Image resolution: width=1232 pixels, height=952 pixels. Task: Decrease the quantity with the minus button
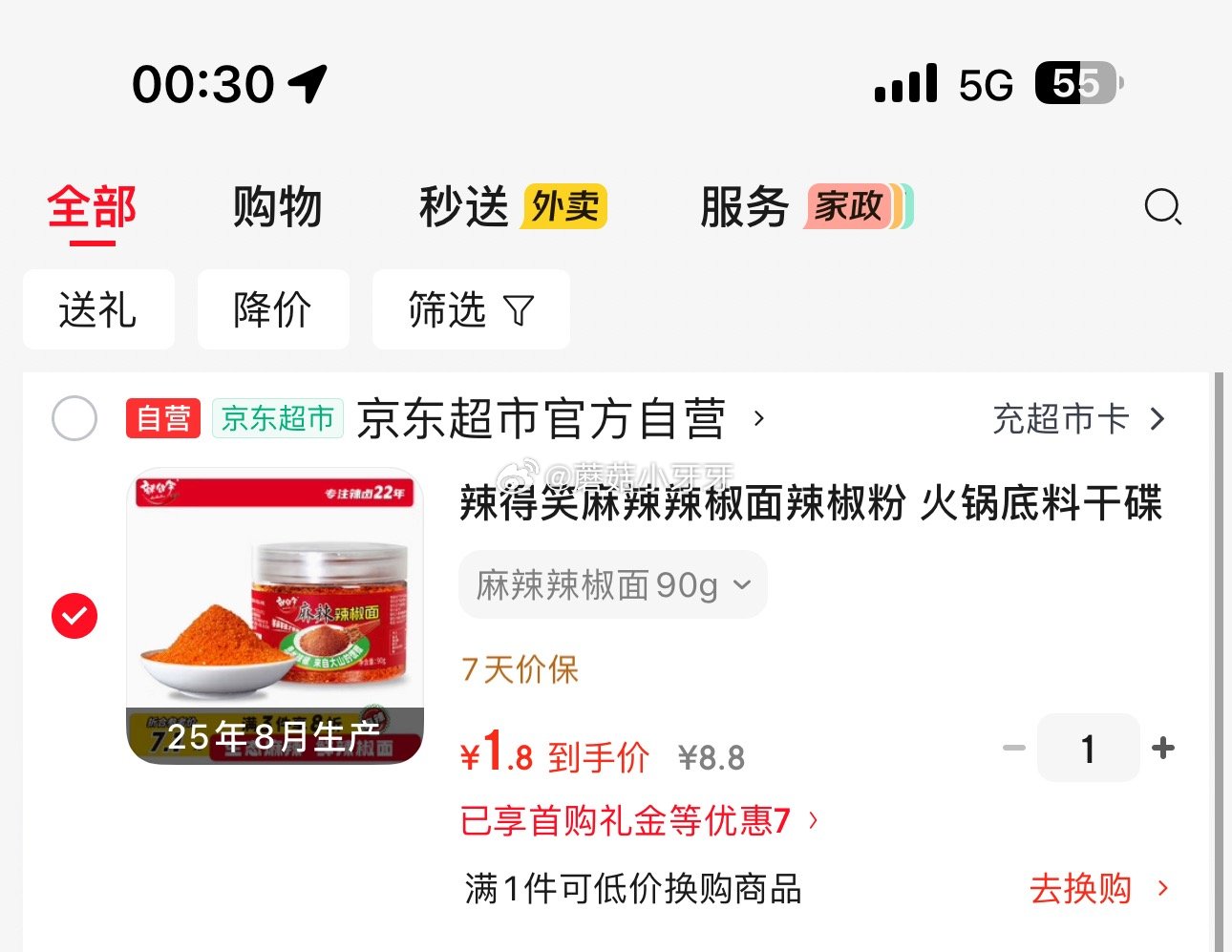[1013, 748]
